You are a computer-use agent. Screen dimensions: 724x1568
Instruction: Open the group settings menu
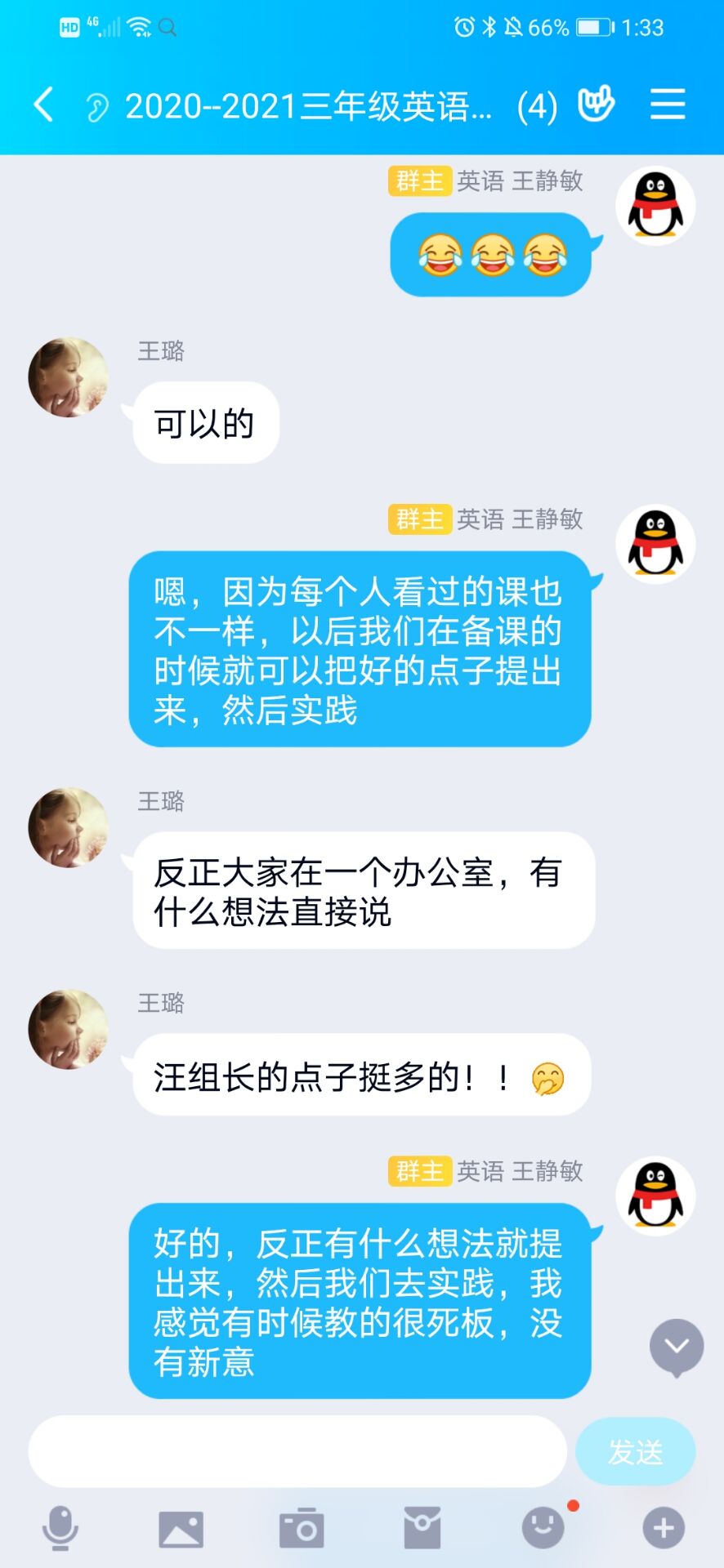click(667, 105)
